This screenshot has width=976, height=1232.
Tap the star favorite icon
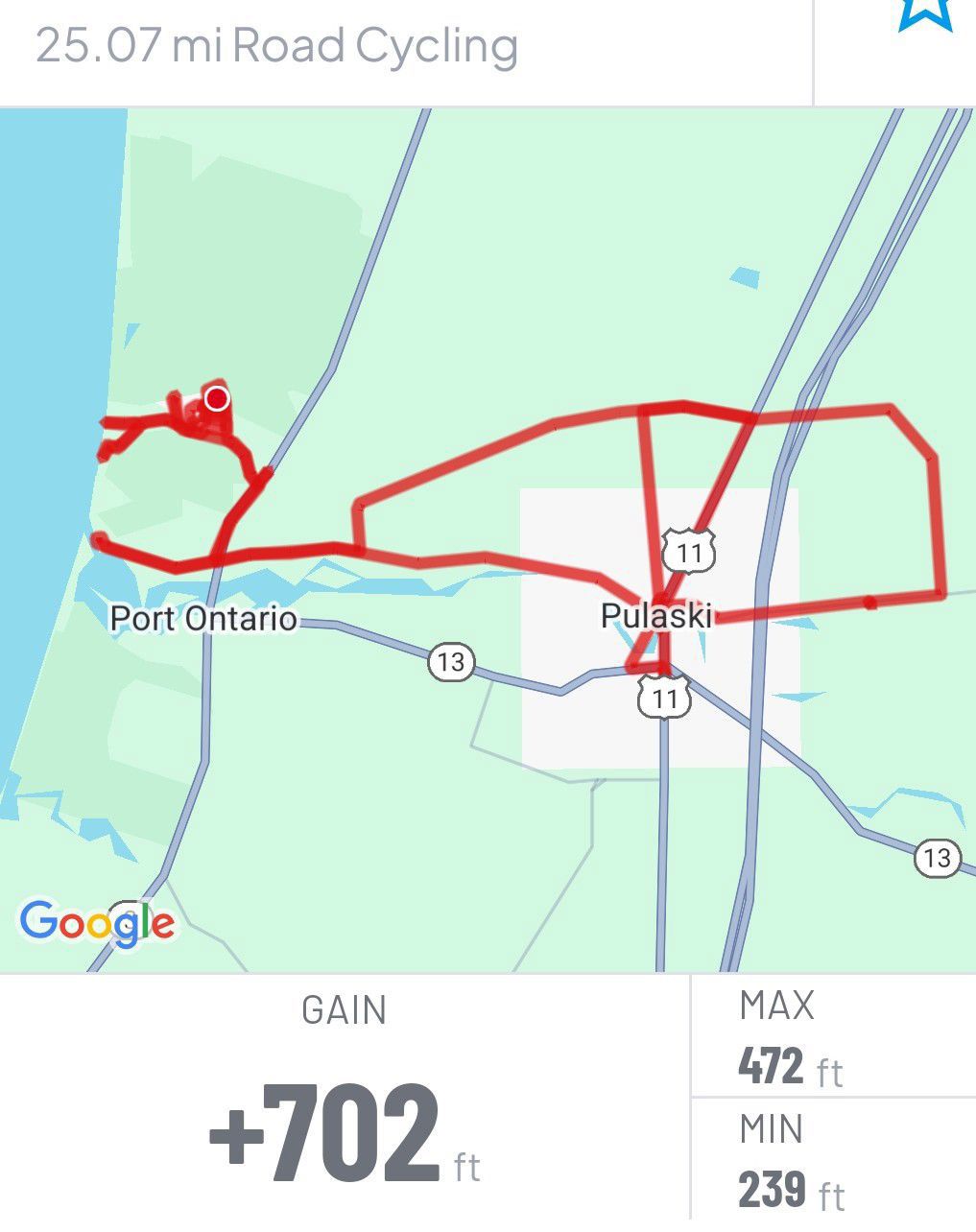tap(924, 13)
